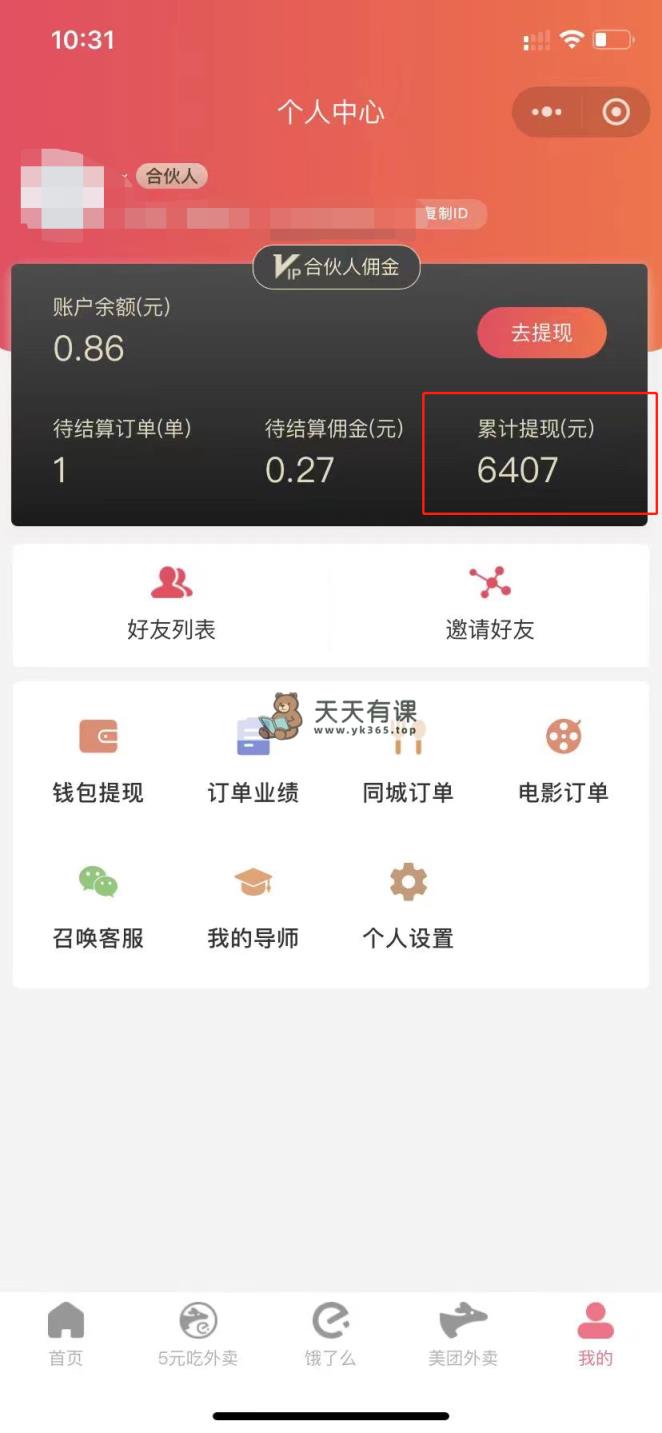Open 电影订单 movie orders
662x1433 pixels.
(x=563, y=761)
